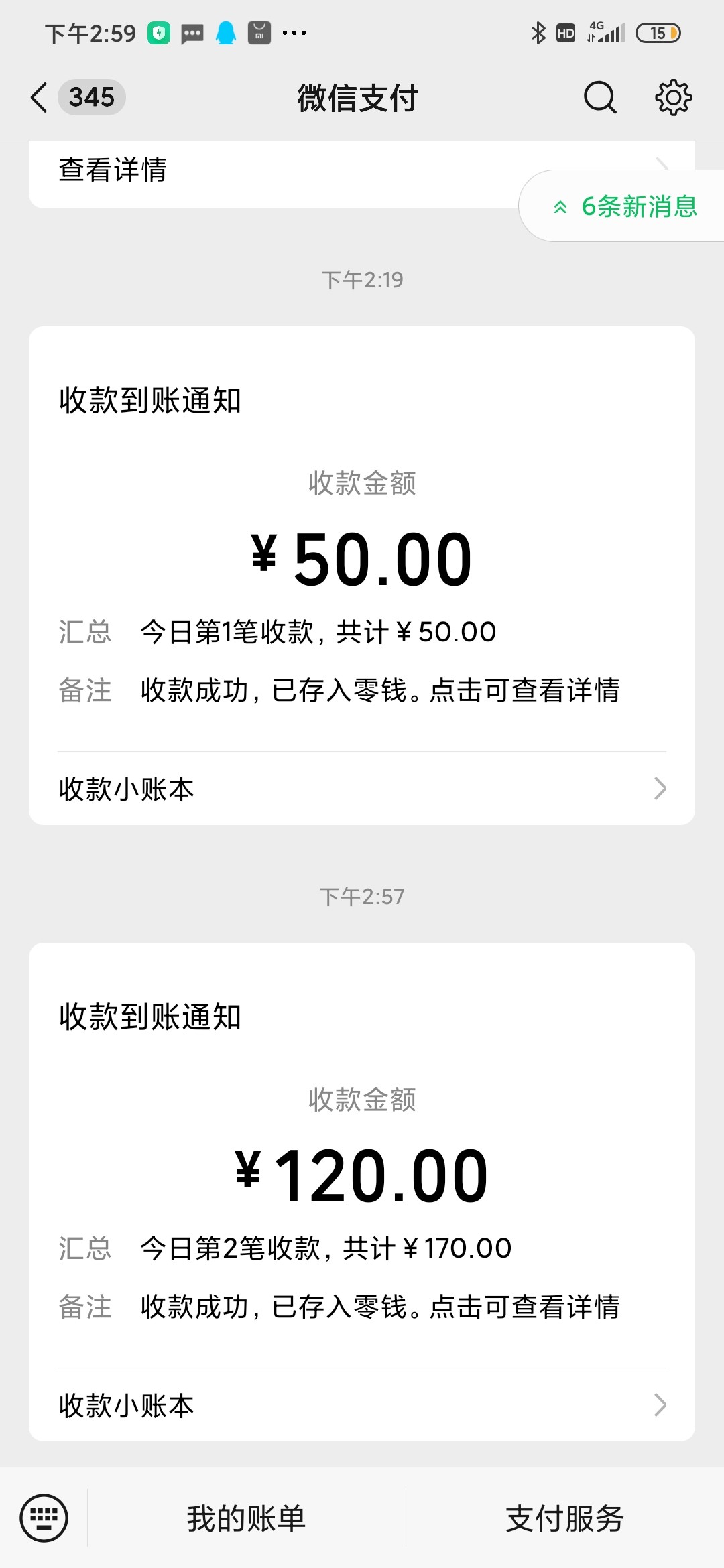Open 收款小账本 under the ¥50.00 payment
This screenshot has height=1568, width=724.
coord(362,789)
